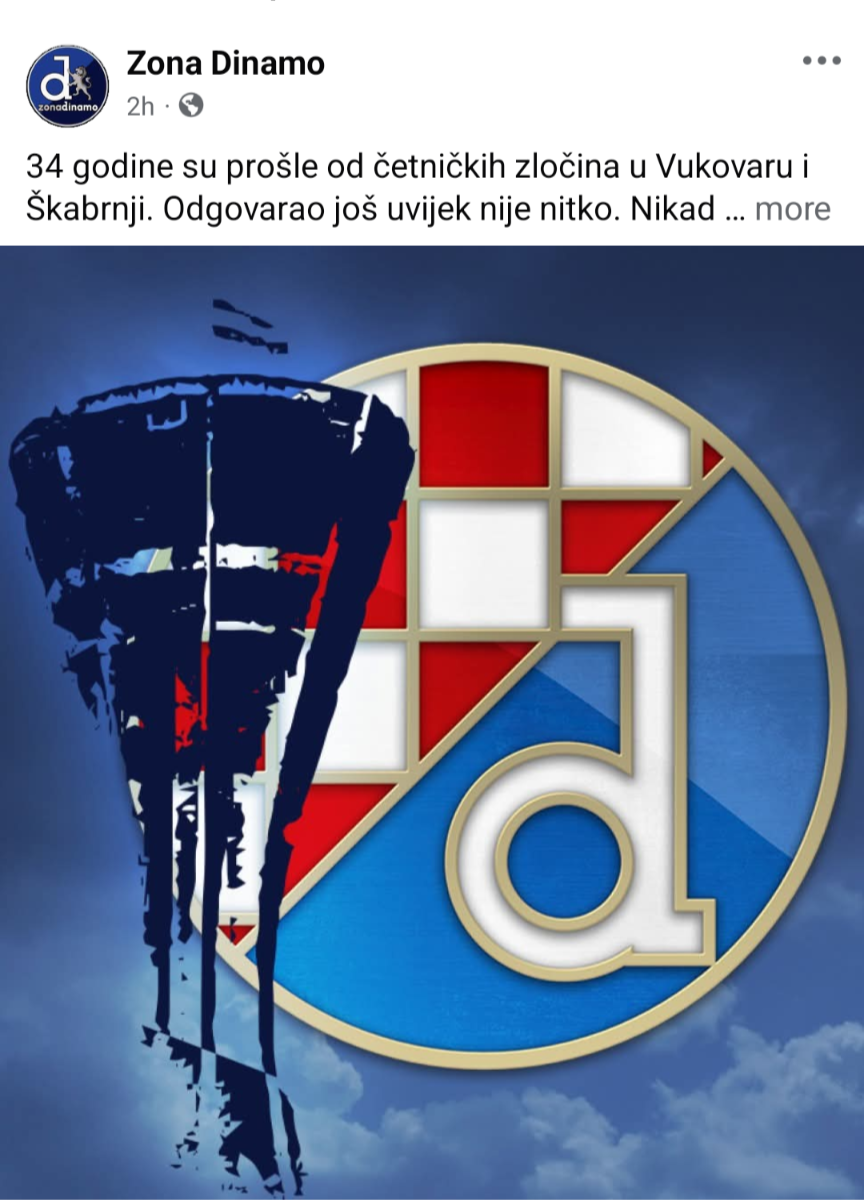Open Zona Dinamo profile picture
This screenshot has width=864, height=1200.
[67, 86]
